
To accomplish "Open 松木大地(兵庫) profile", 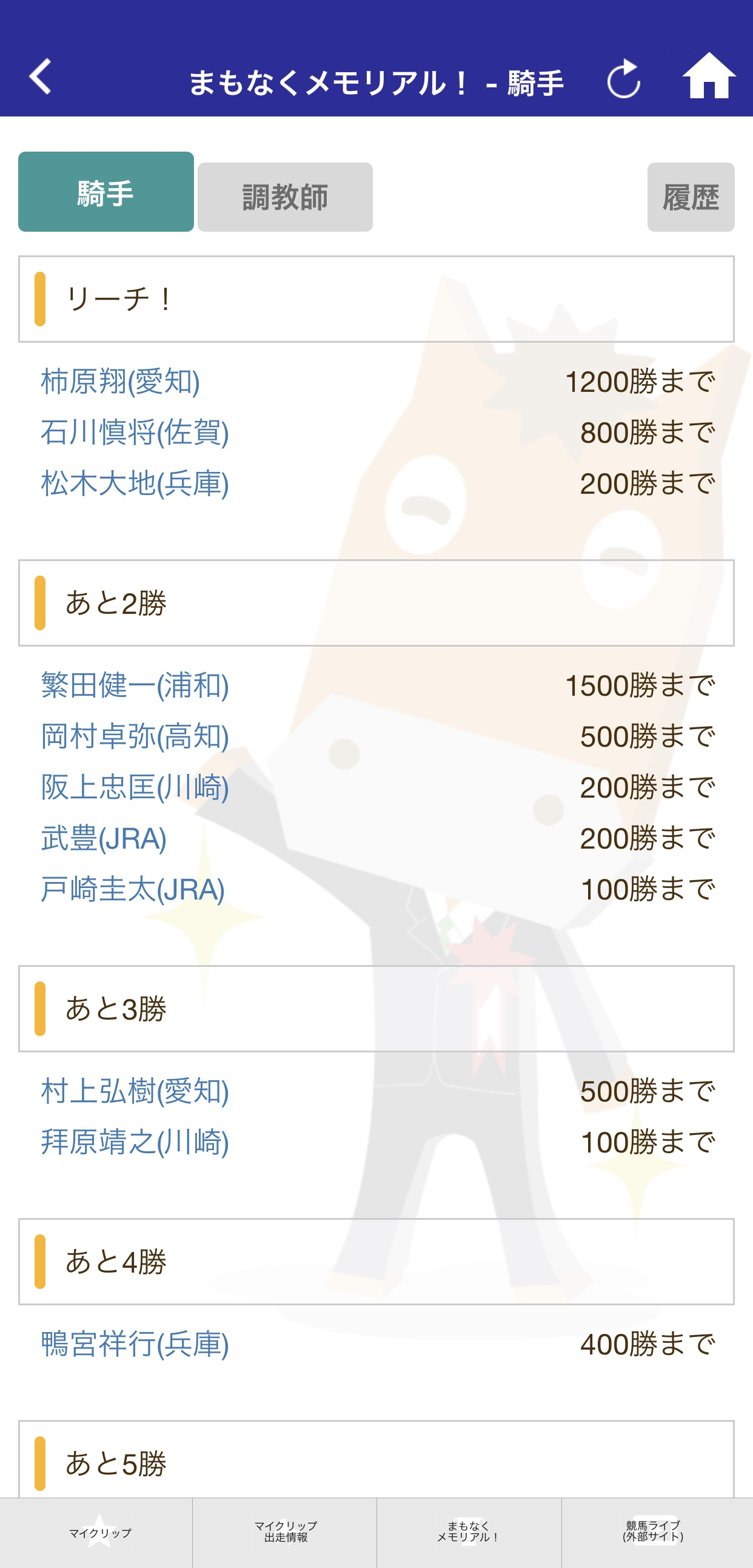I will pyautogui.click(x=135, y=484).
